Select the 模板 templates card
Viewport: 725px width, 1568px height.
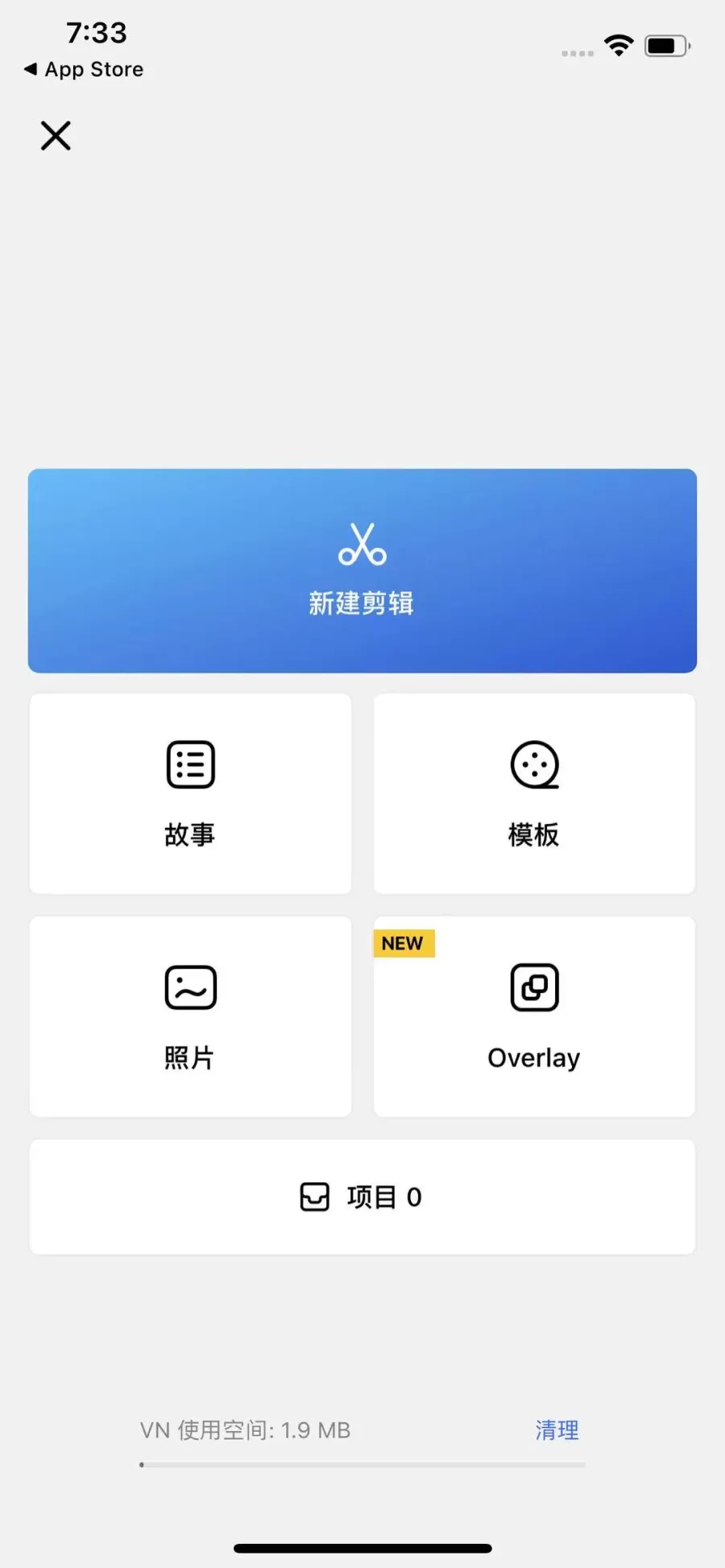(x=534, y=793)
